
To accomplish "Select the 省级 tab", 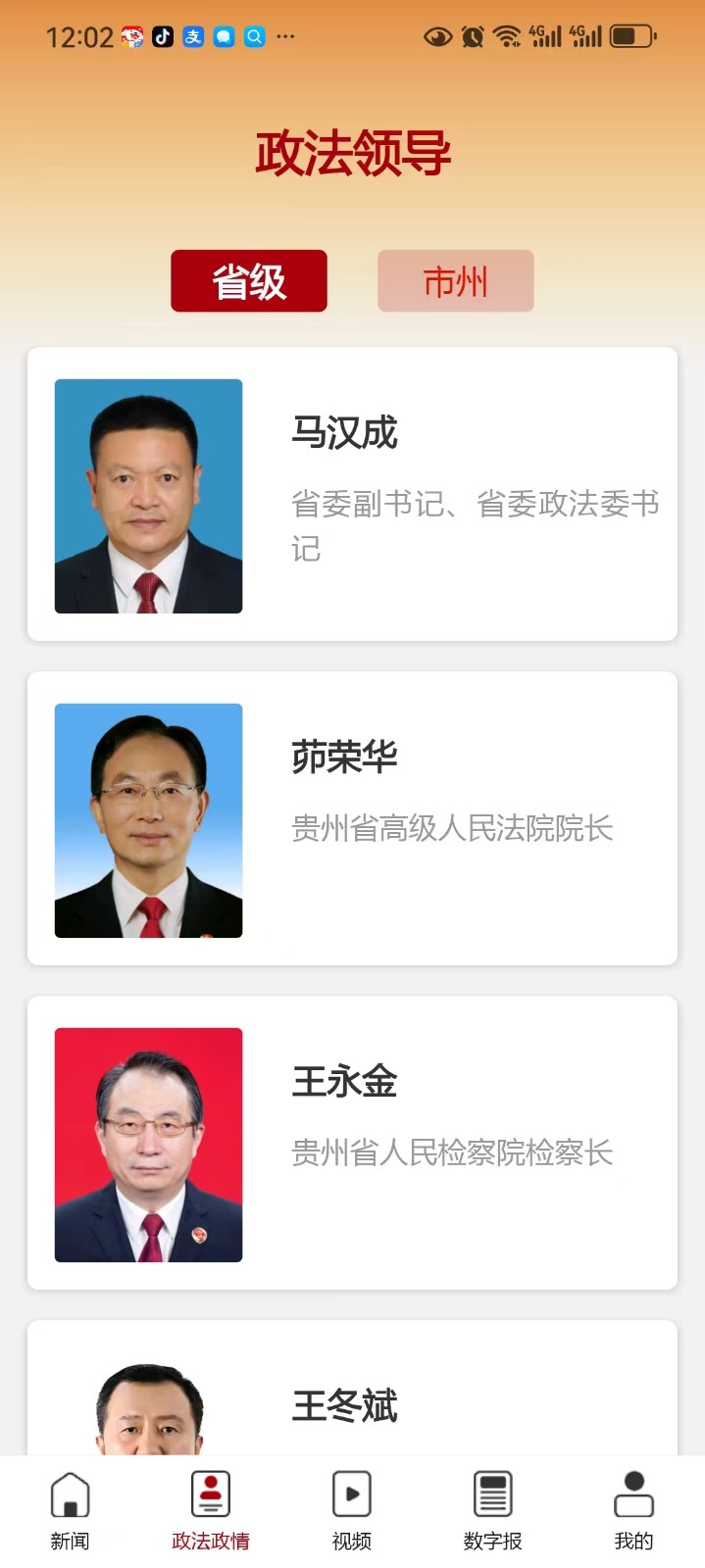I will click(x=249, y=281).
